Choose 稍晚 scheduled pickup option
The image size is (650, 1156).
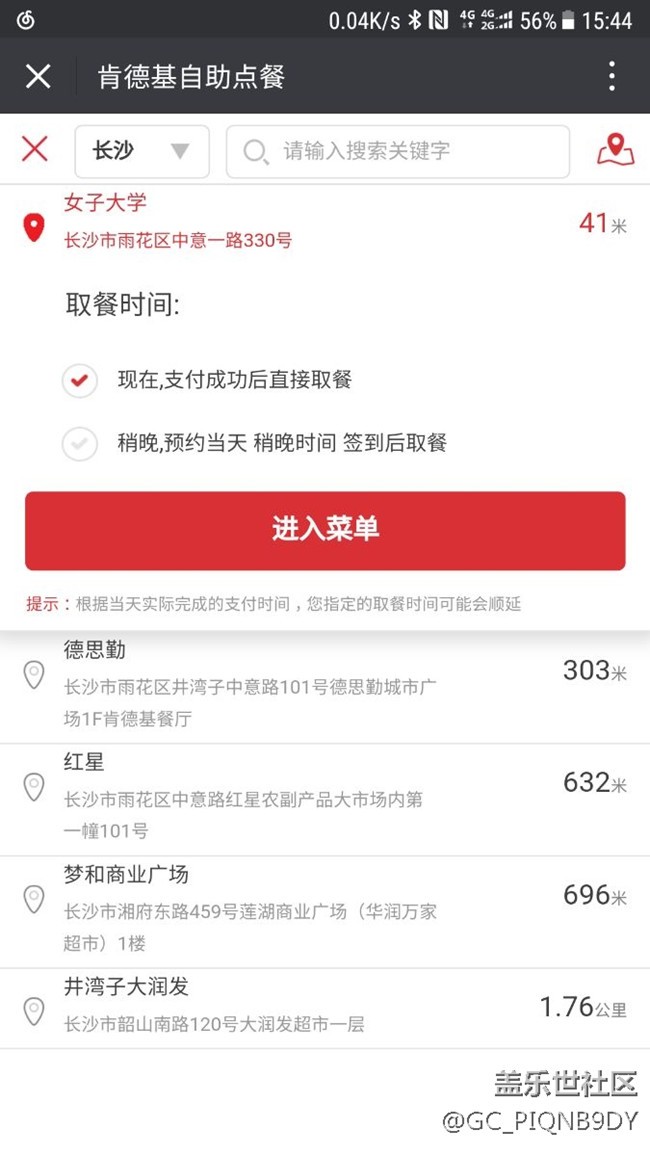[x=80, y=443]
